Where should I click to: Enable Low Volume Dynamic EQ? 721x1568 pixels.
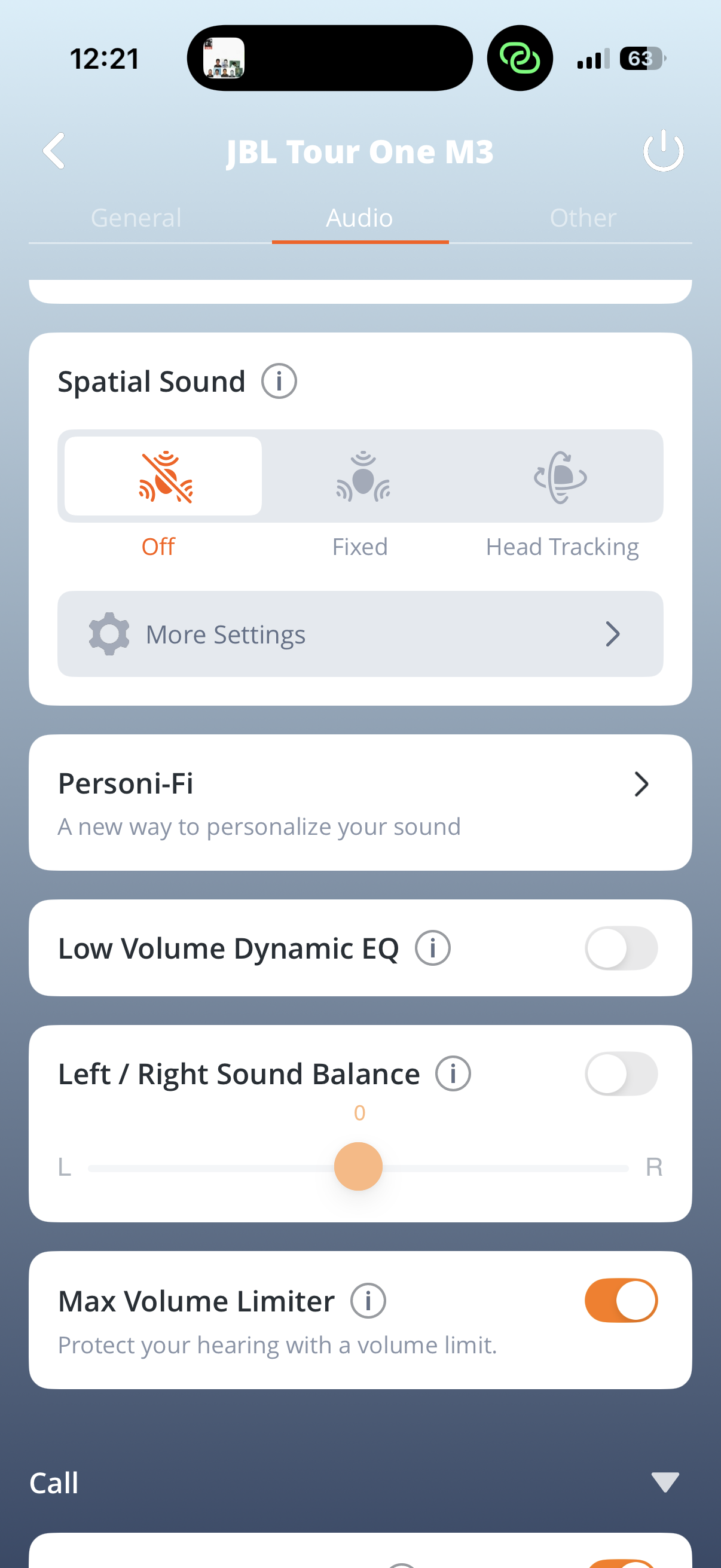click(621, 948)
